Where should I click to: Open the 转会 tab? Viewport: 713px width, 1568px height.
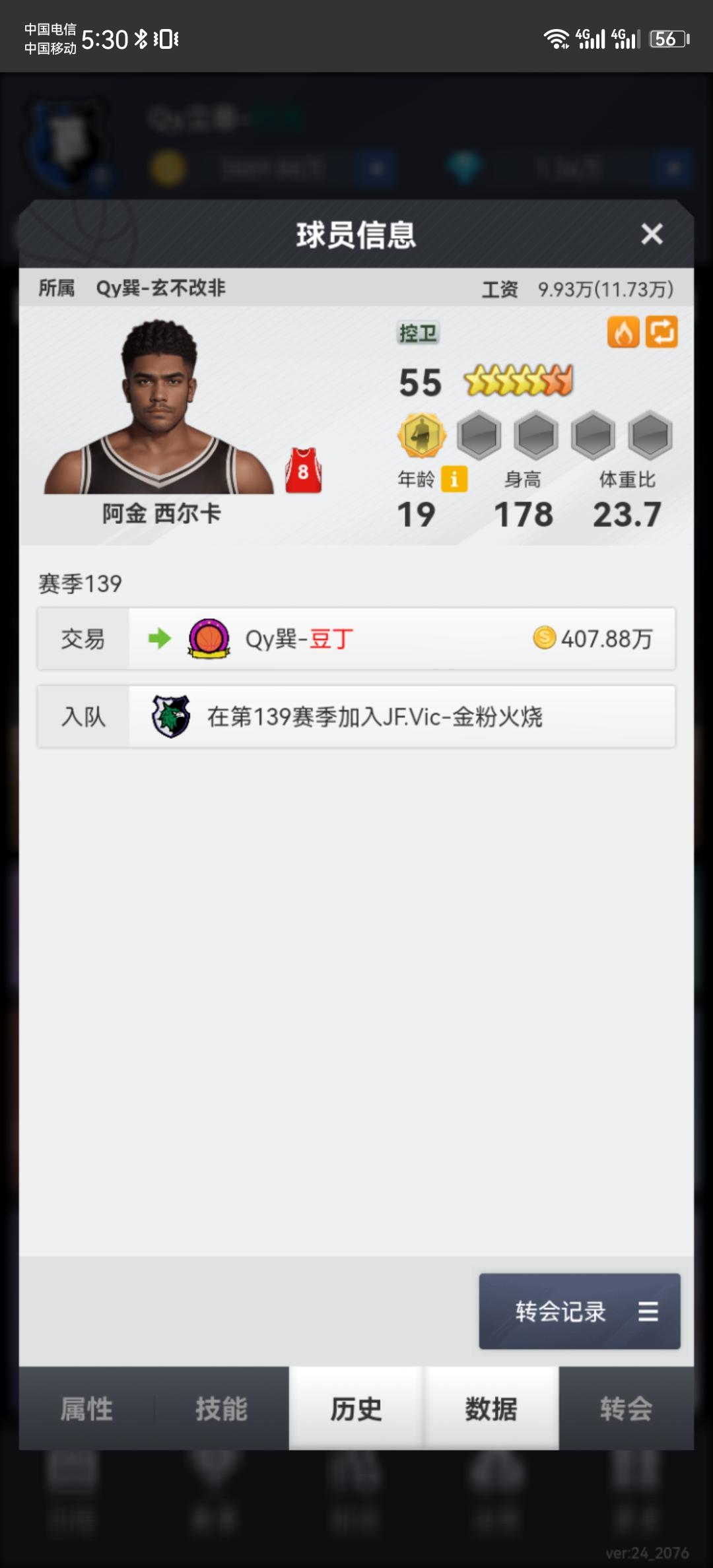625,1408
